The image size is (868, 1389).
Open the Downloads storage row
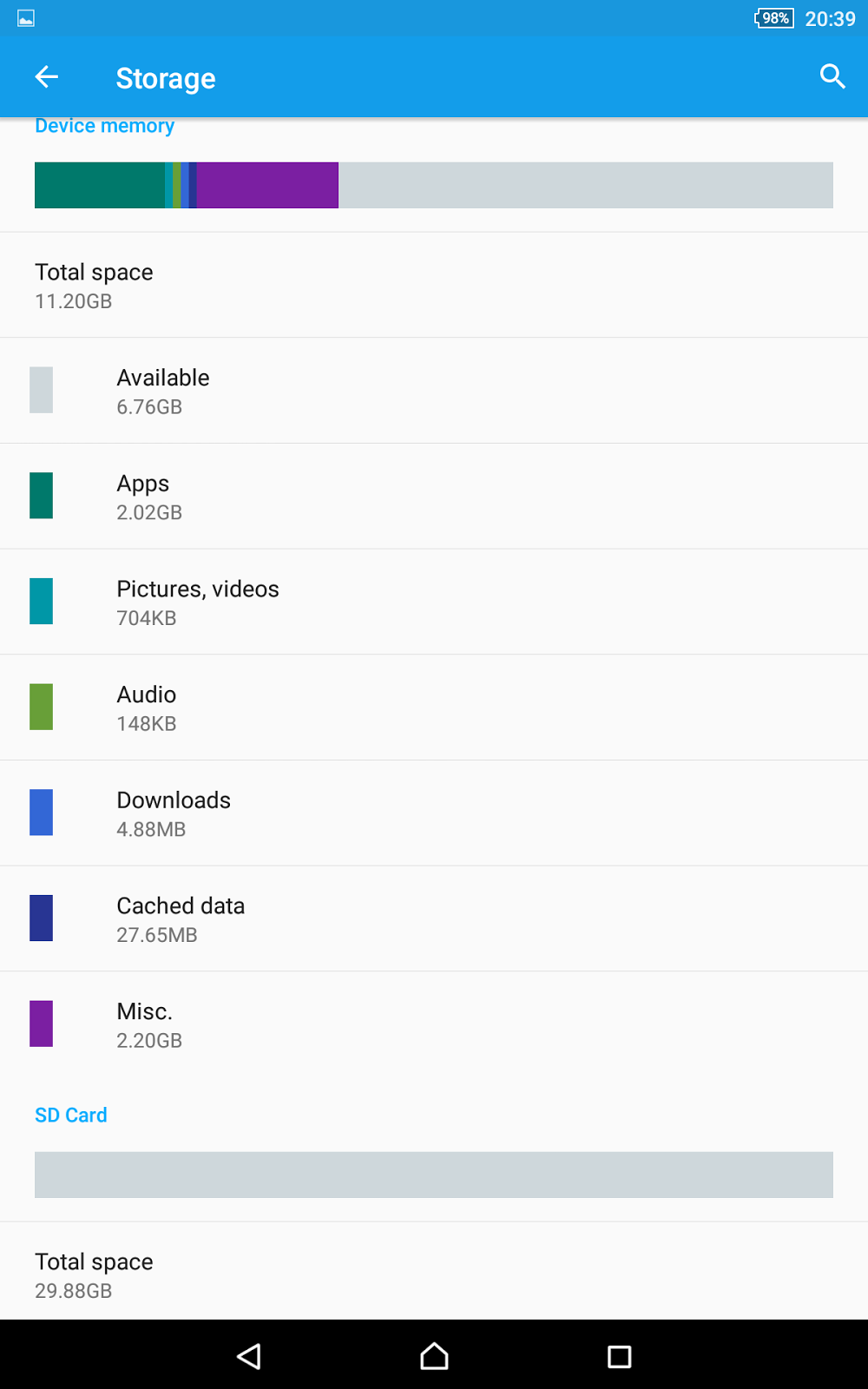pos(434,813)
